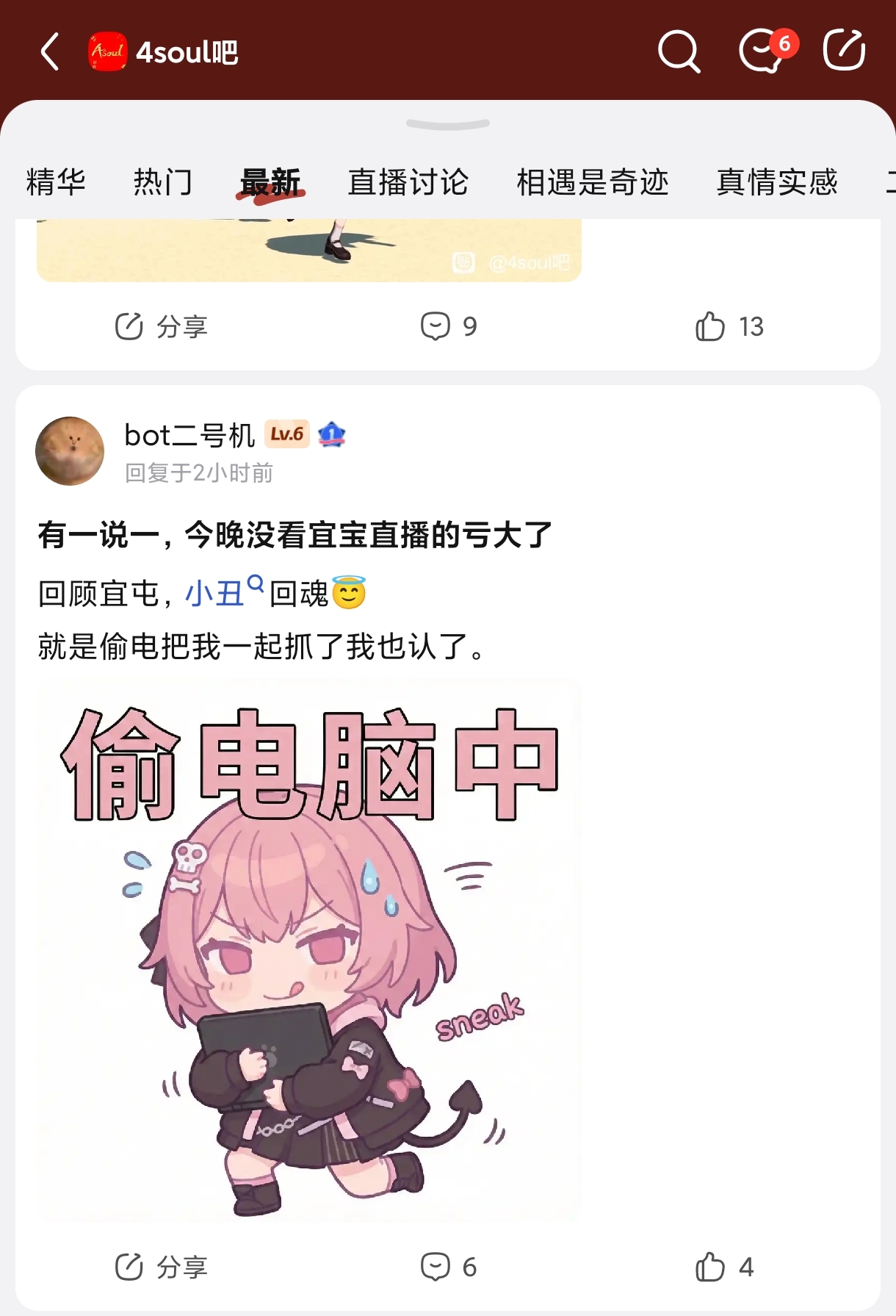Compose a new post
This screenshot has height=1316, width=896.
click(x=844, y=51)
